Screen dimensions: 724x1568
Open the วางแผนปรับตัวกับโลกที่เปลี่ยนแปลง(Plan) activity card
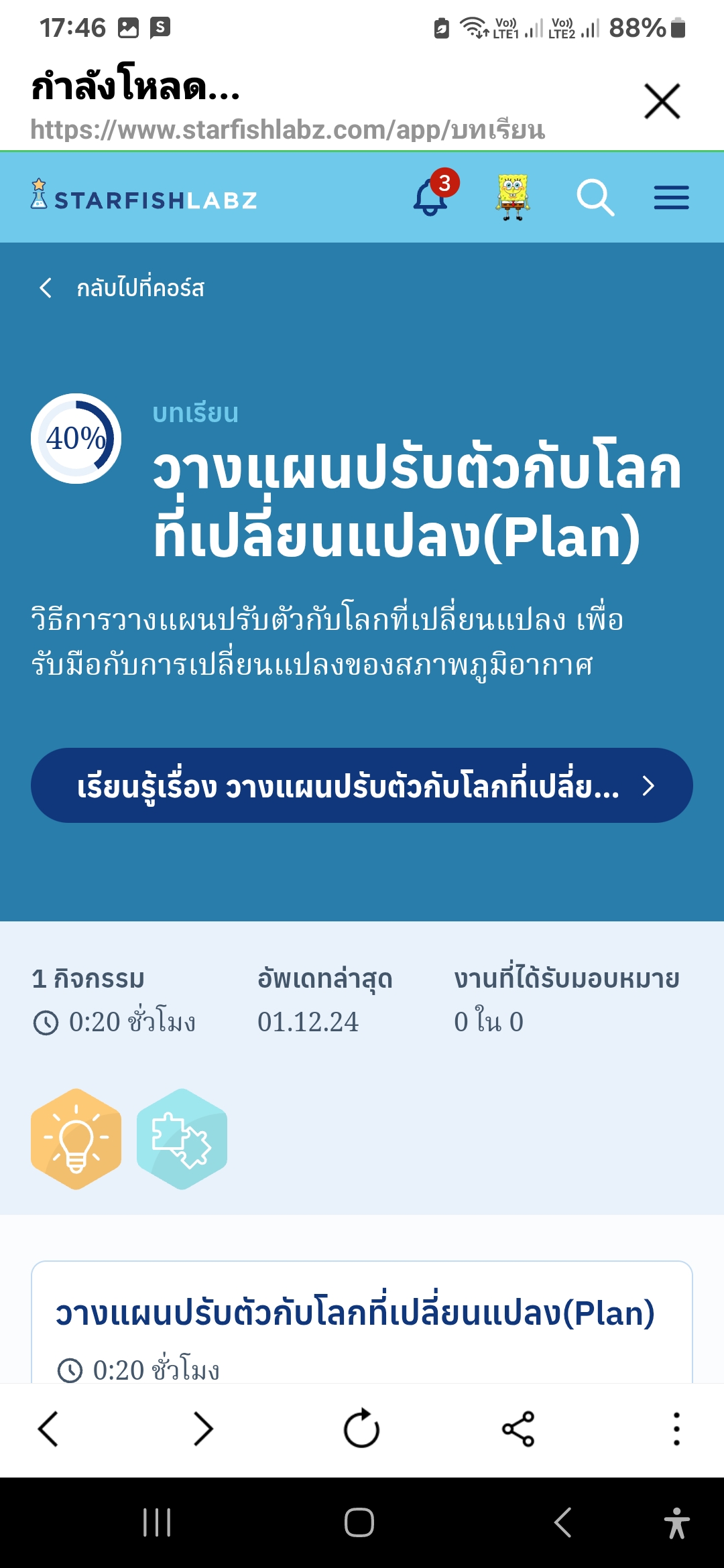pyautogui.click(x=355, y=1313)
